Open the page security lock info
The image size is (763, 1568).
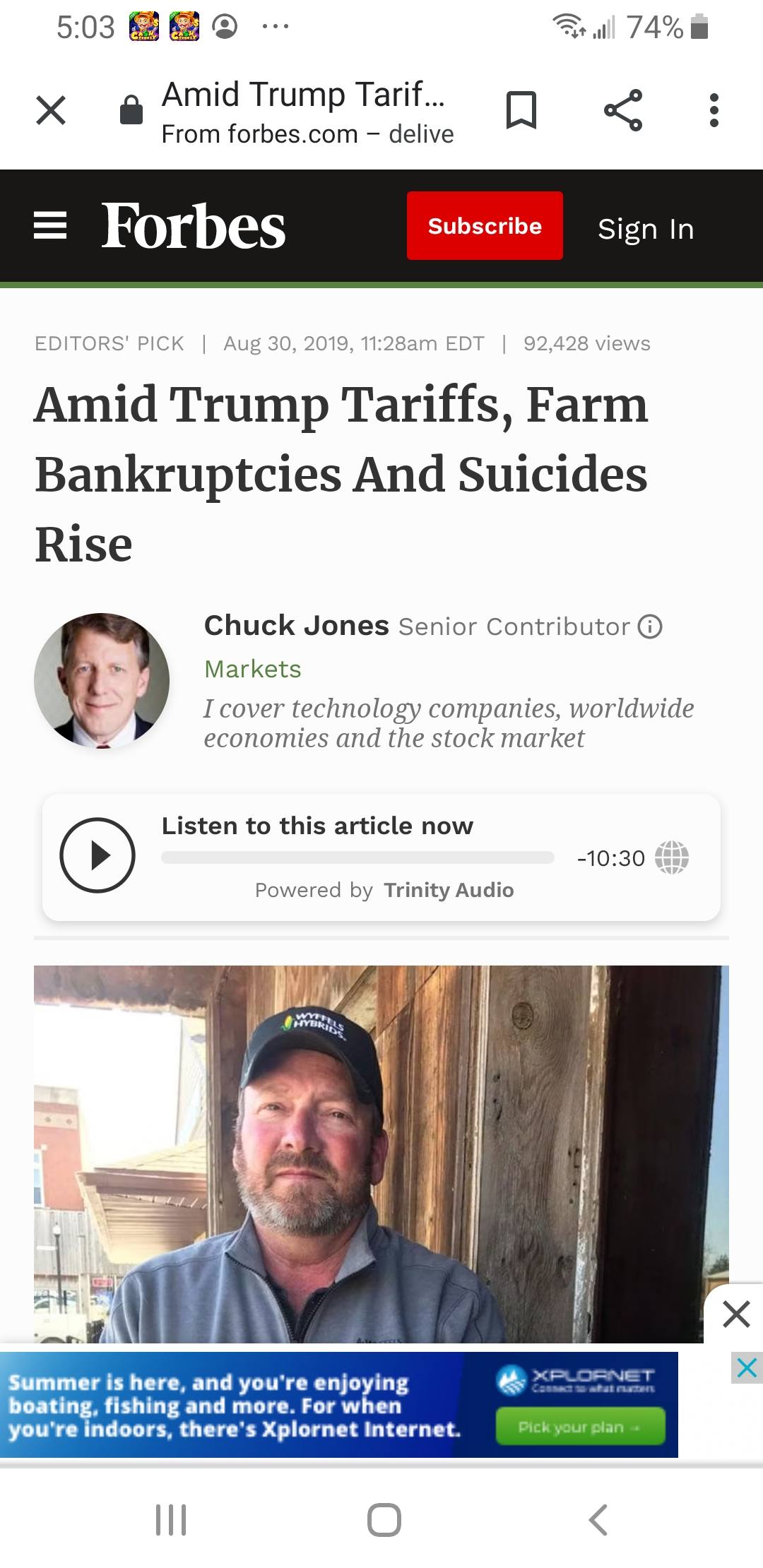point(131,110)
